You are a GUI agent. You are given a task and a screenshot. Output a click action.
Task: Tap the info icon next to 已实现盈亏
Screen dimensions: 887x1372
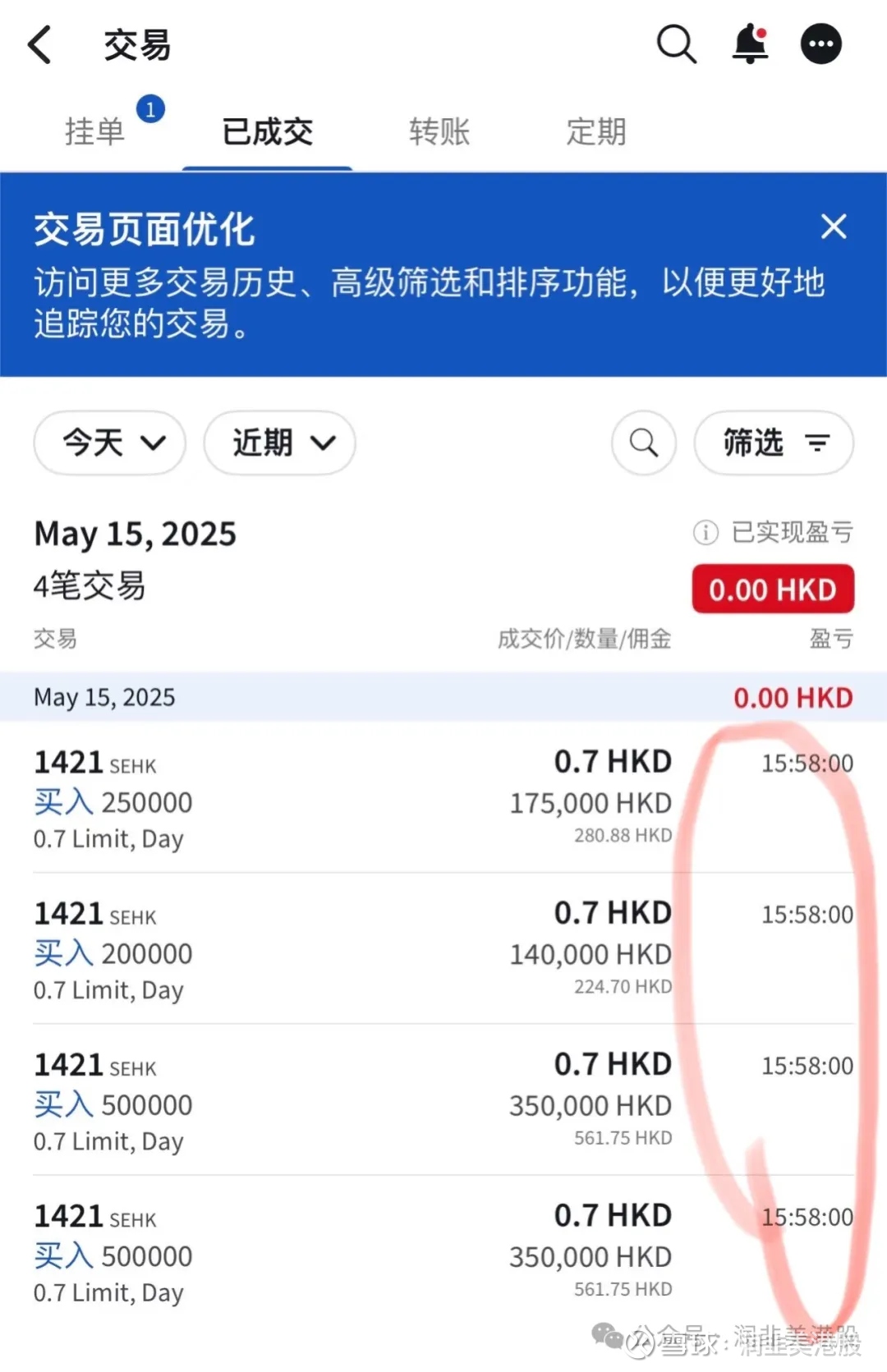point(705,534)
